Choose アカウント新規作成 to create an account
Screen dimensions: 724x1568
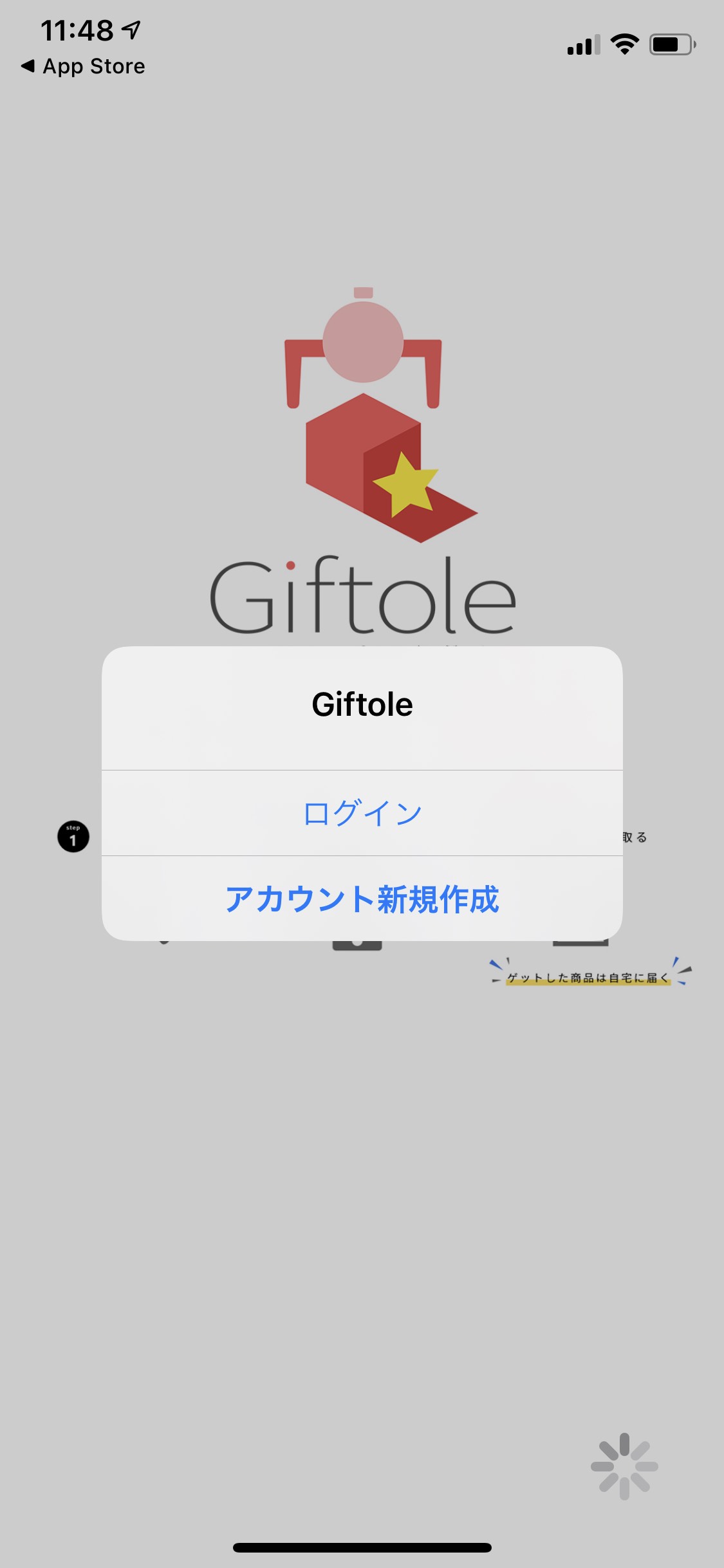362,899
